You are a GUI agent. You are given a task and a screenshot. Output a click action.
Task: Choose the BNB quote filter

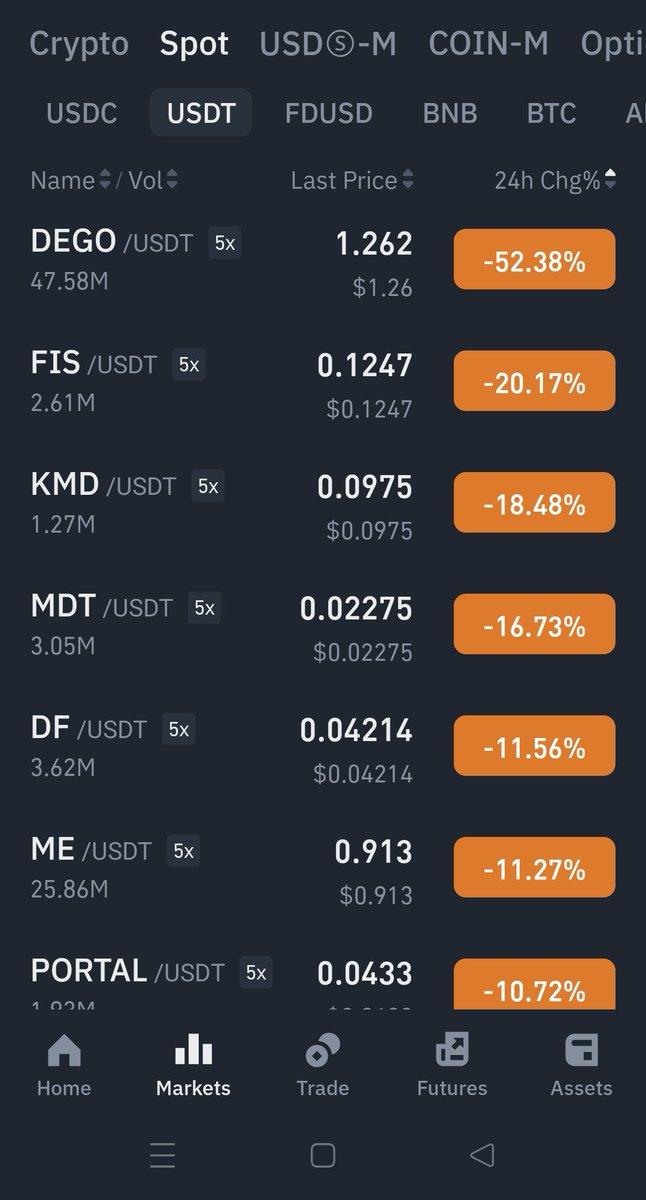tap(450, 113)
